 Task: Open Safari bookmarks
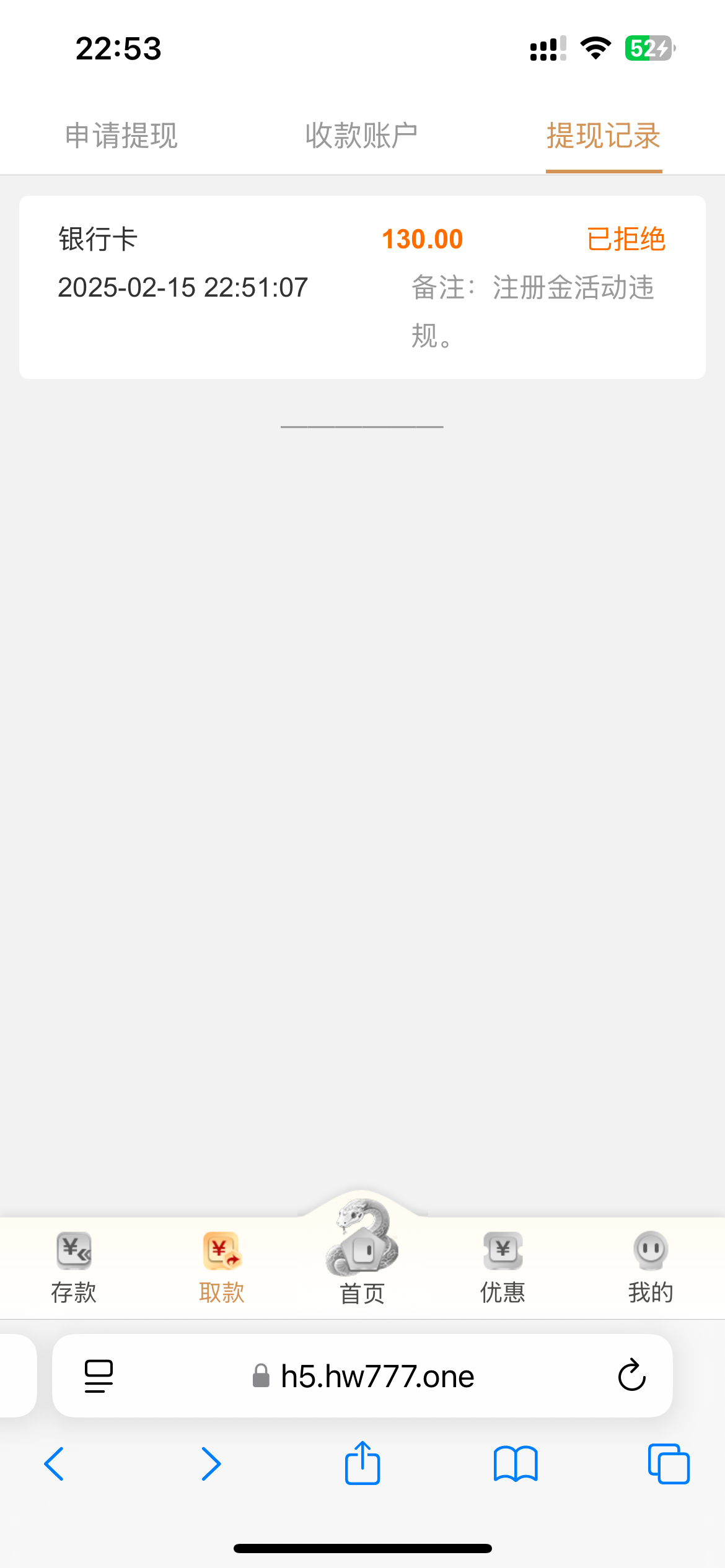point(516,1464)
